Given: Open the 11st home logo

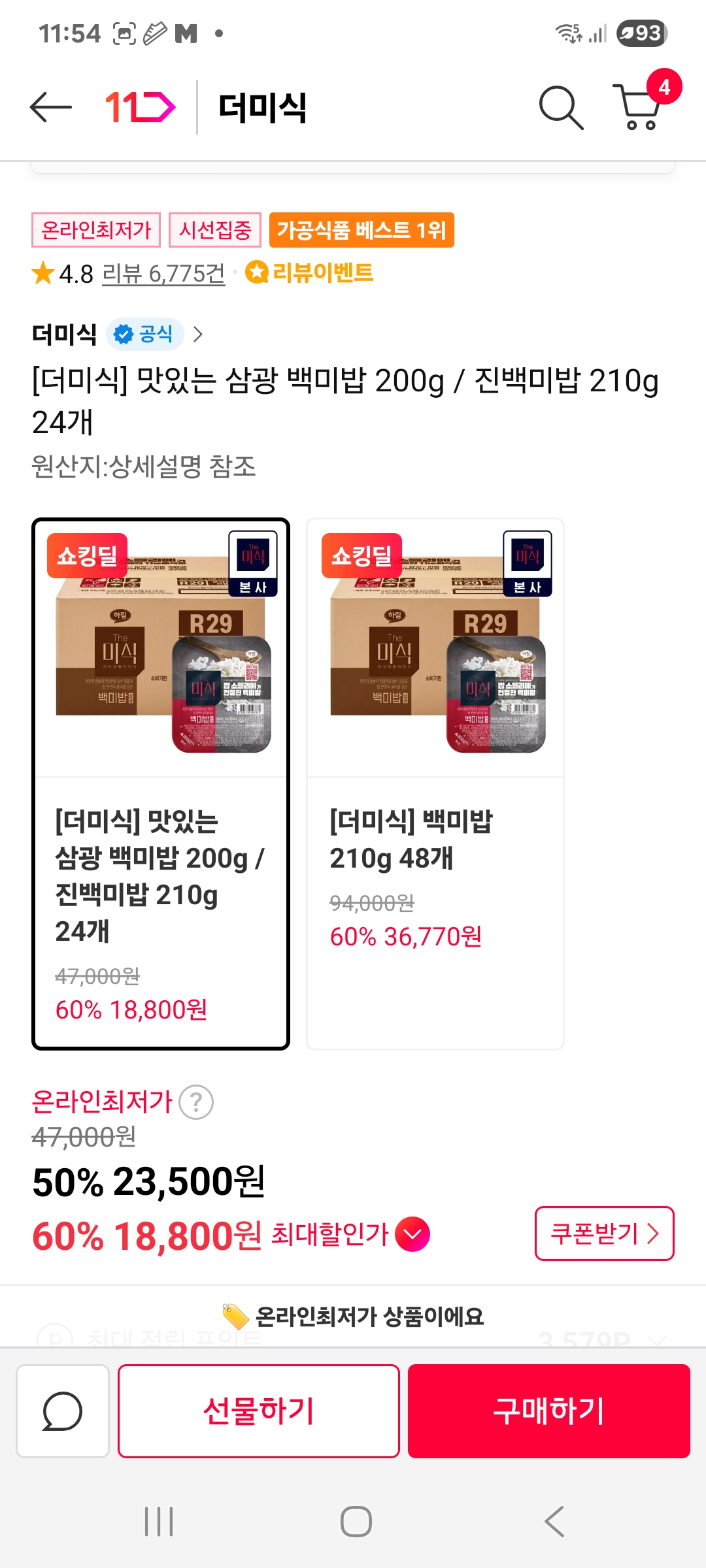Looking at the screenshot, I should coord(140,107).
